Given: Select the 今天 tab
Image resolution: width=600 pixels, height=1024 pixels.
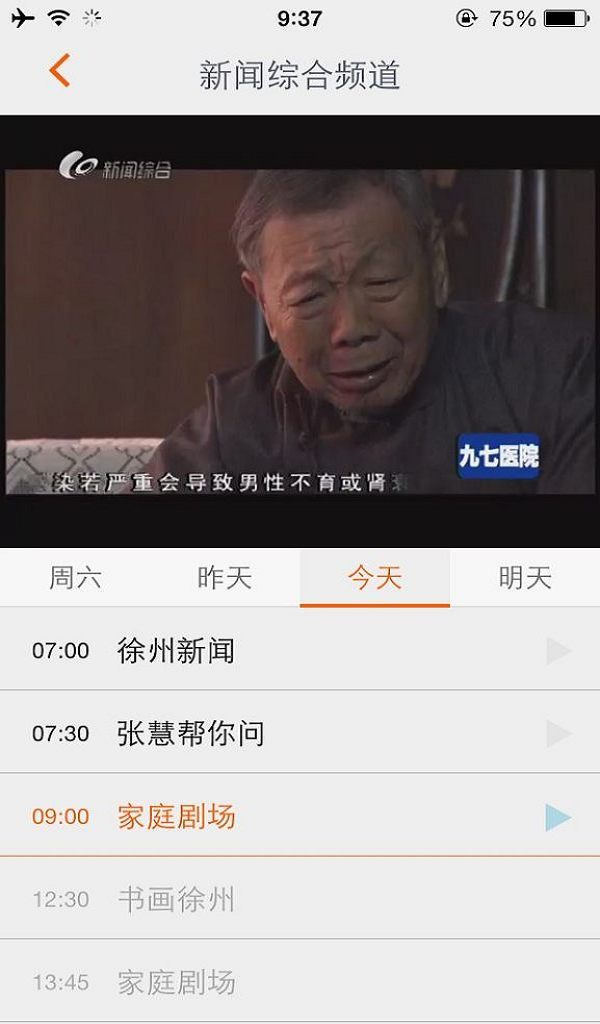Looking at the screenshot, I should 375,578.
